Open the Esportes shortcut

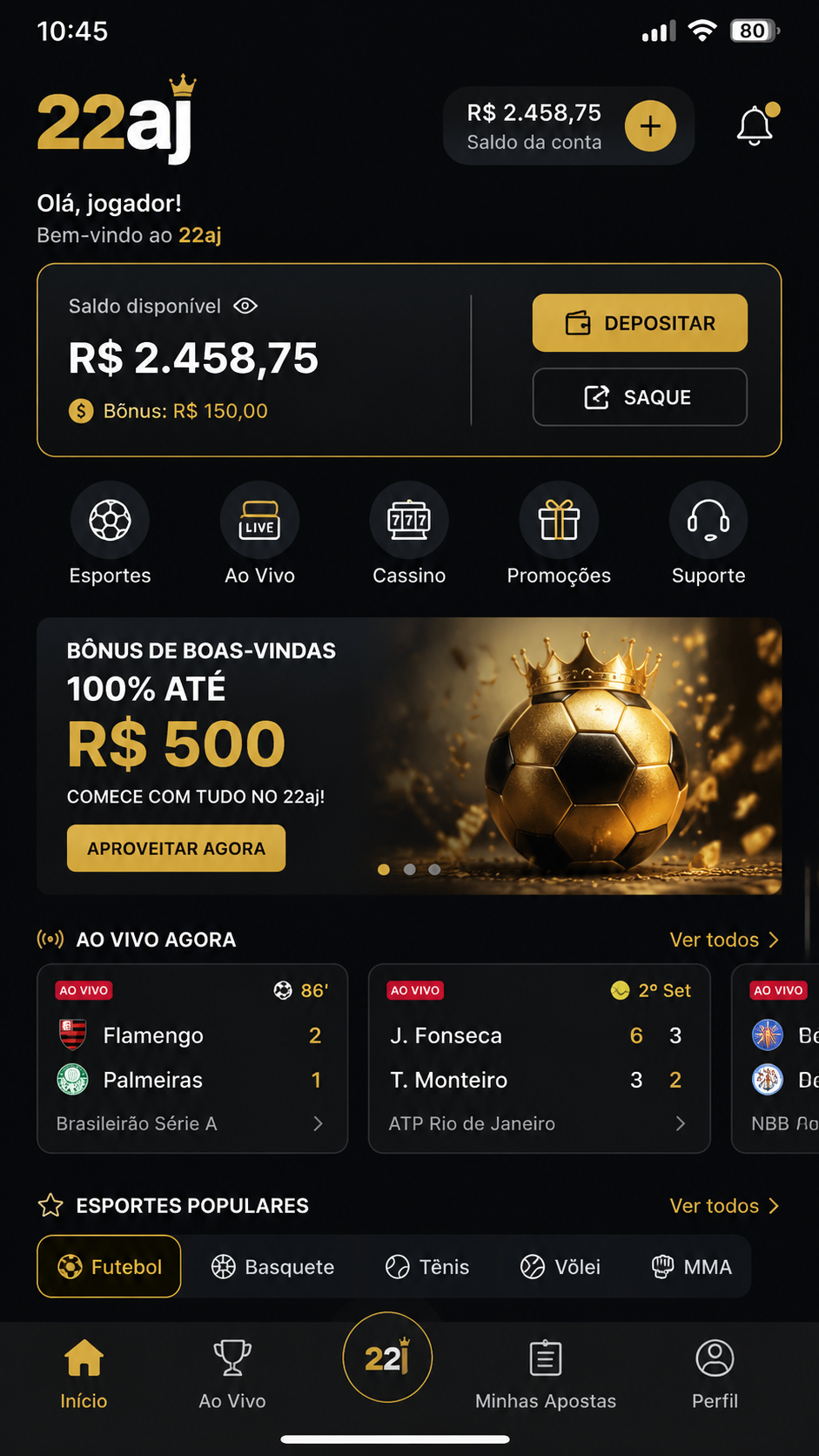111,535
